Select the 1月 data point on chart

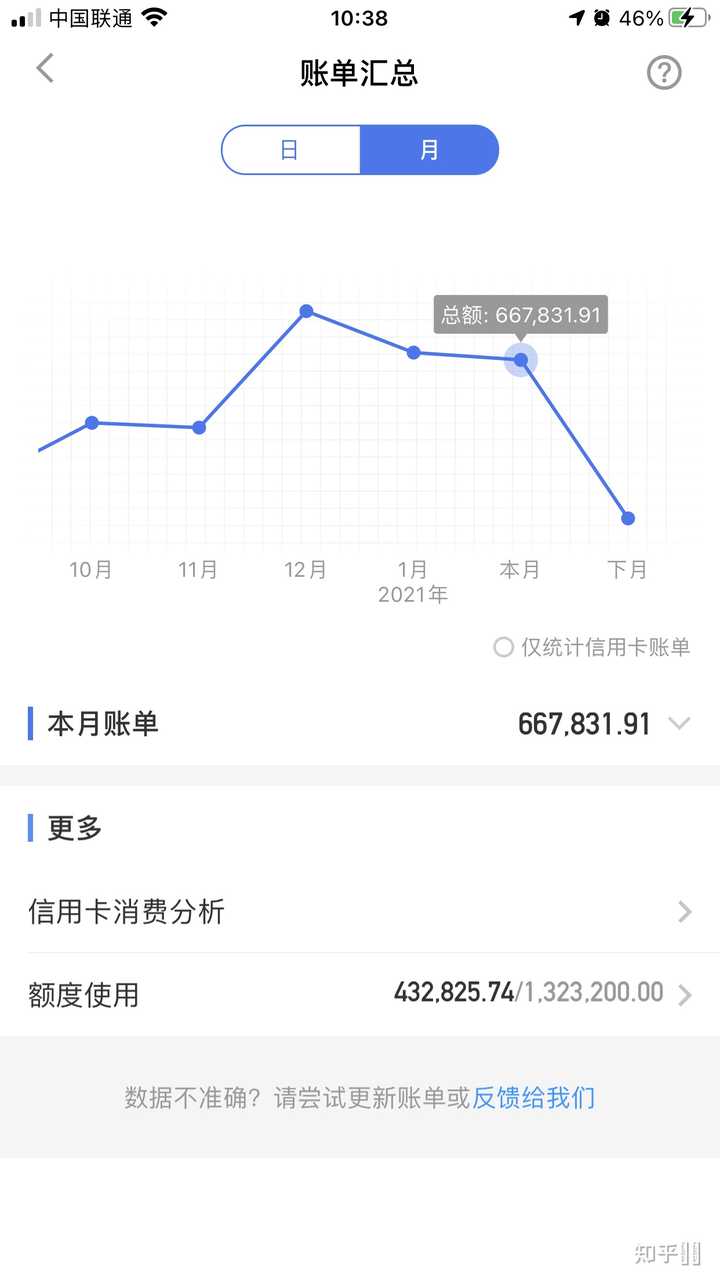pos(413,352)
